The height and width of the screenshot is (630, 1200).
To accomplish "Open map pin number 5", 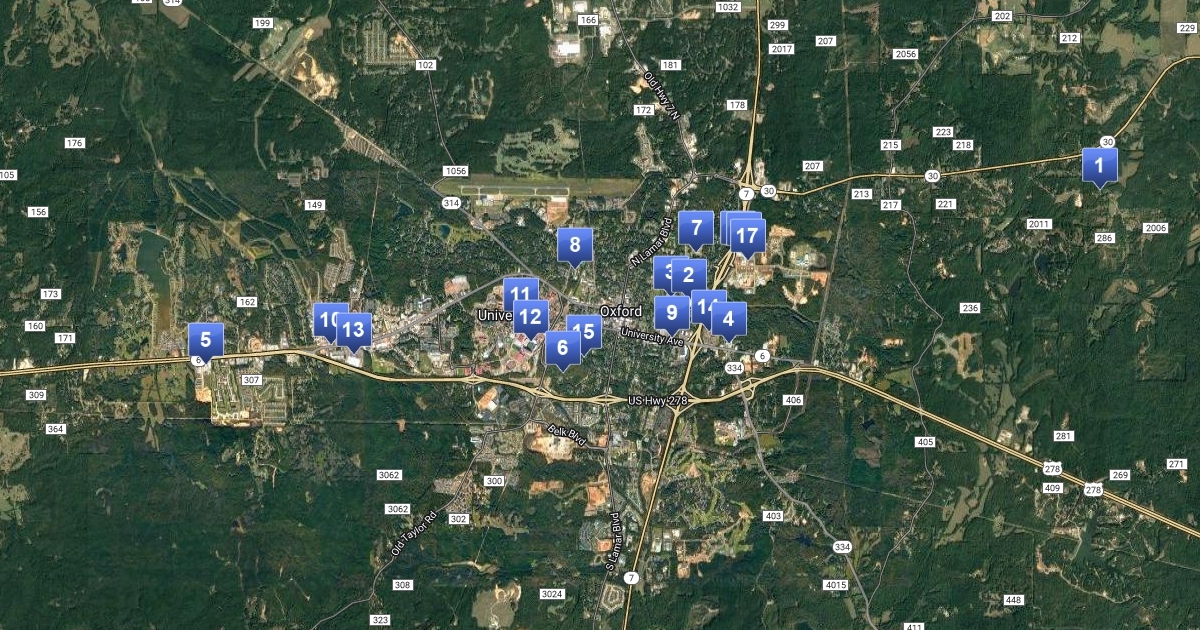I will coord(205,340).
